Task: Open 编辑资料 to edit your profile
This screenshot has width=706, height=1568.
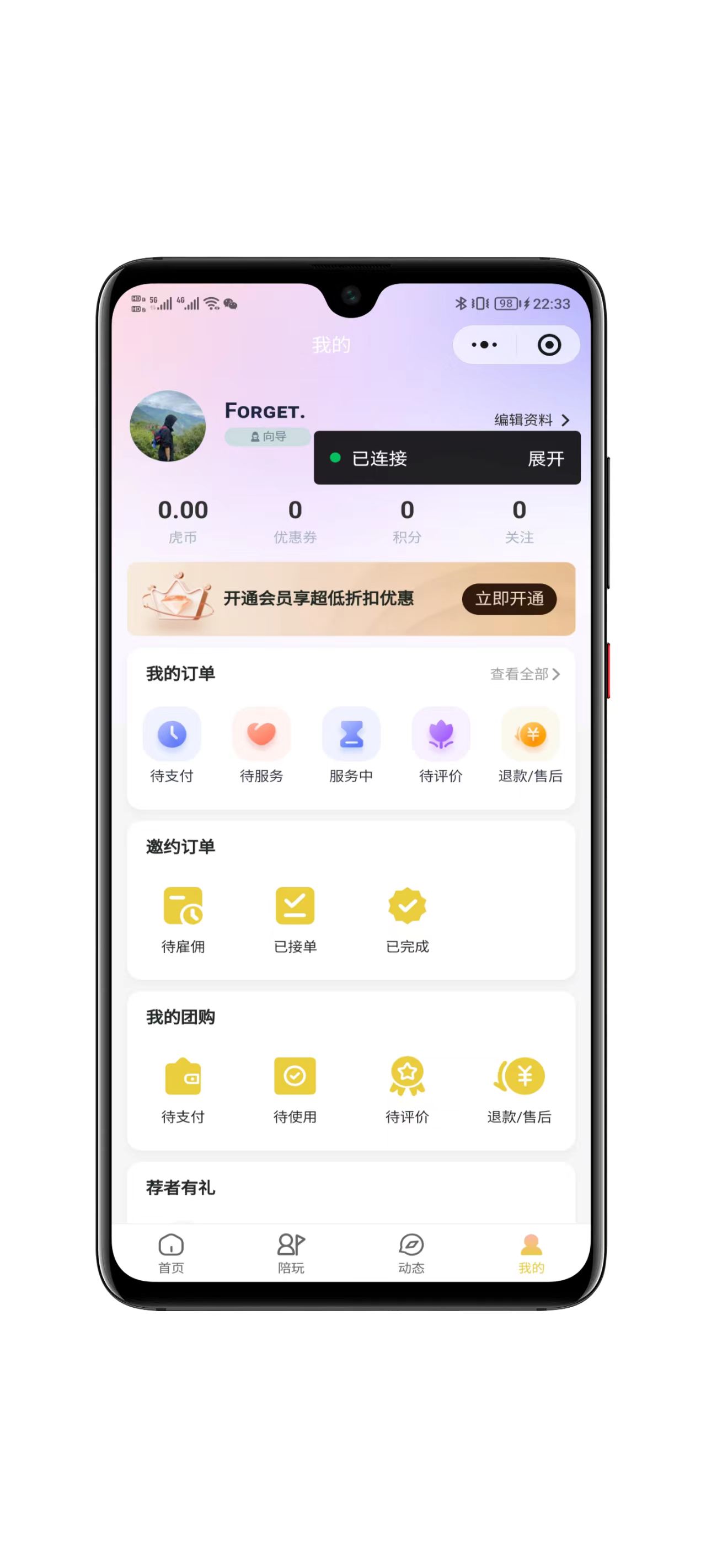Action: tap(531, 420)
